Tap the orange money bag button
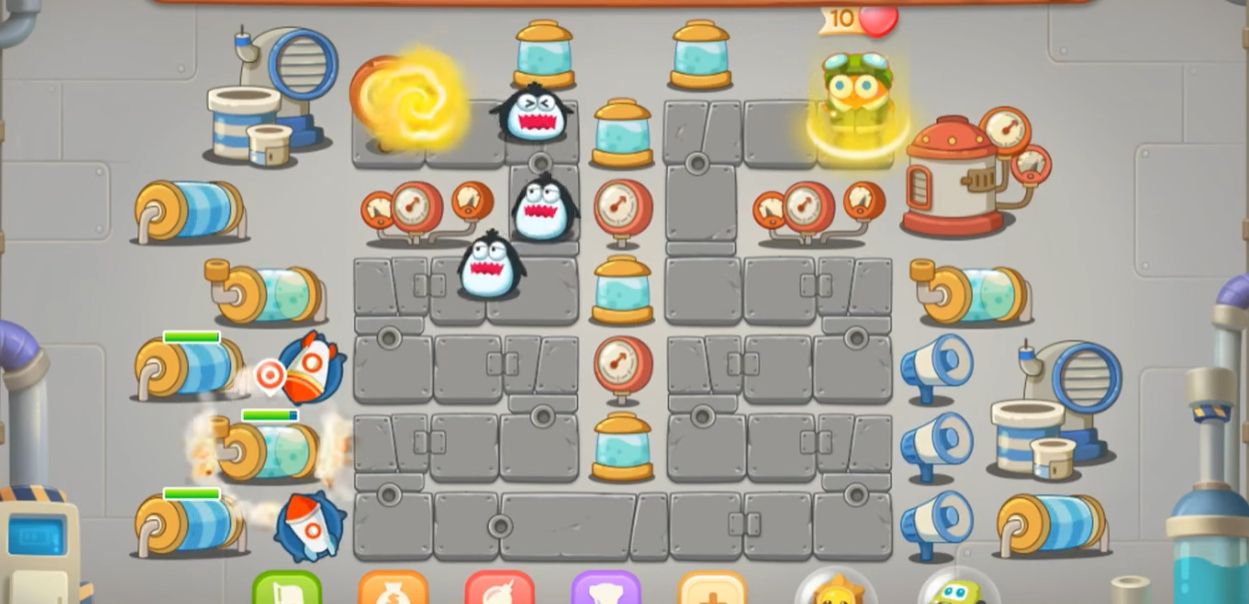The width and height of the screenshot is (1249, 604). [x=393, y=589]
